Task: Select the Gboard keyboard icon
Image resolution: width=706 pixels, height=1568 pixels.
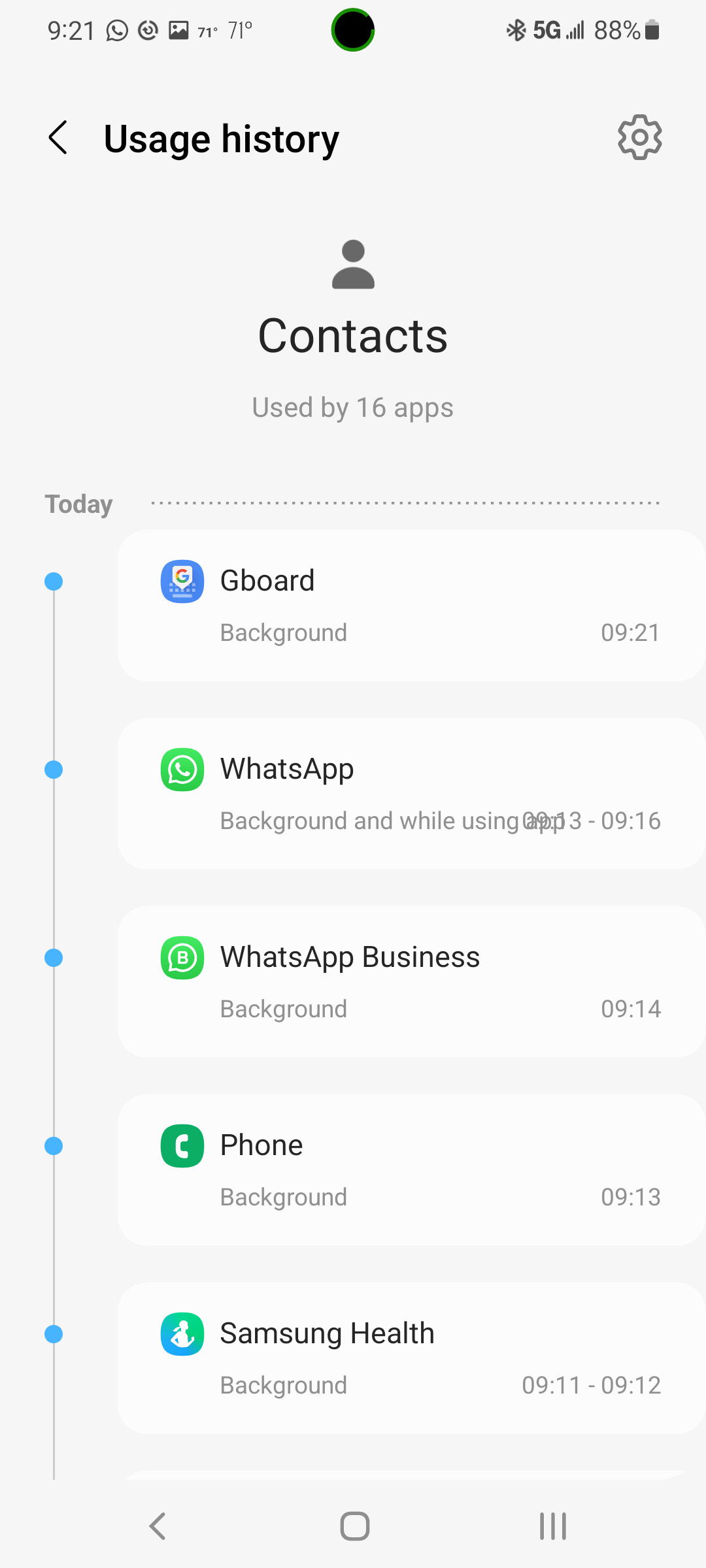Action: click(x=182, y=581)
